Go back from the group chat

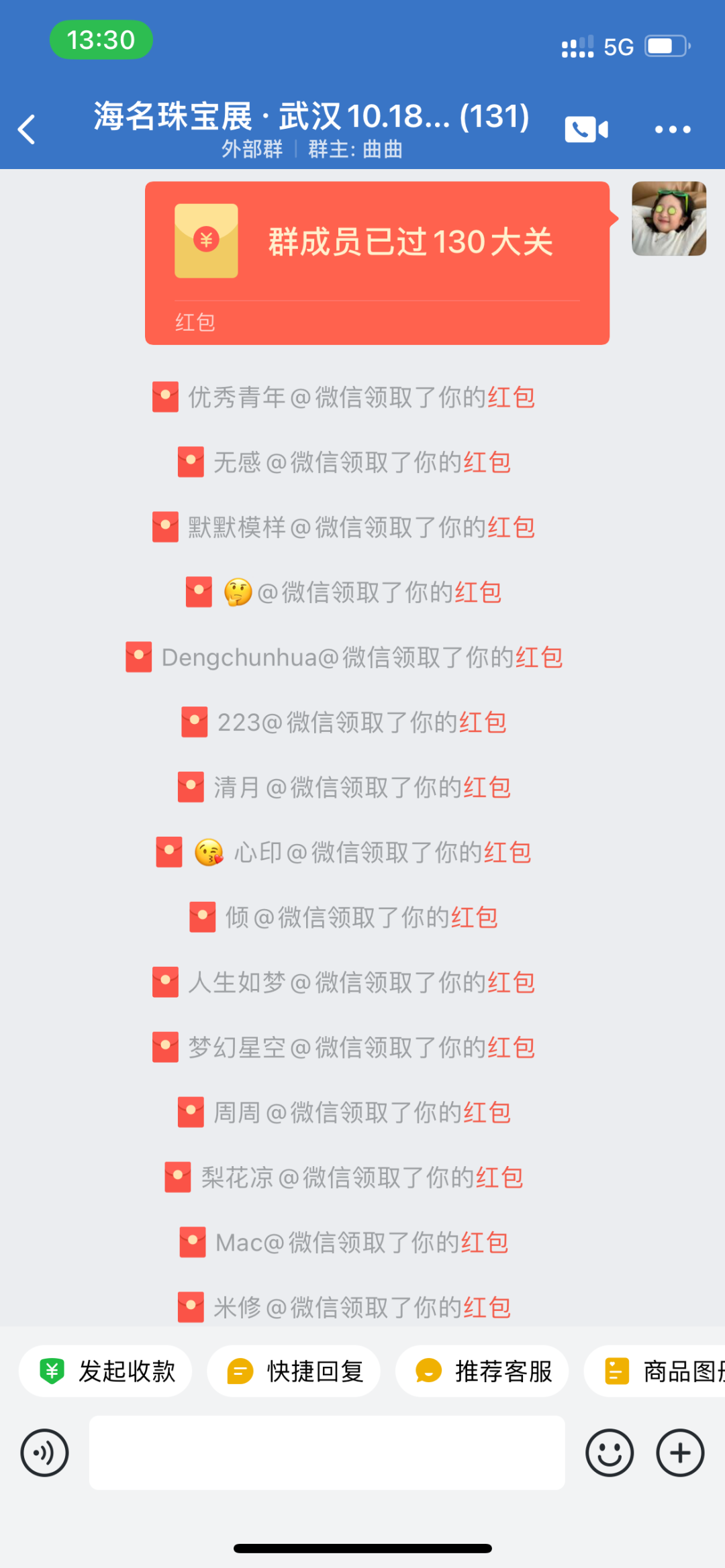tap(27, 129)
